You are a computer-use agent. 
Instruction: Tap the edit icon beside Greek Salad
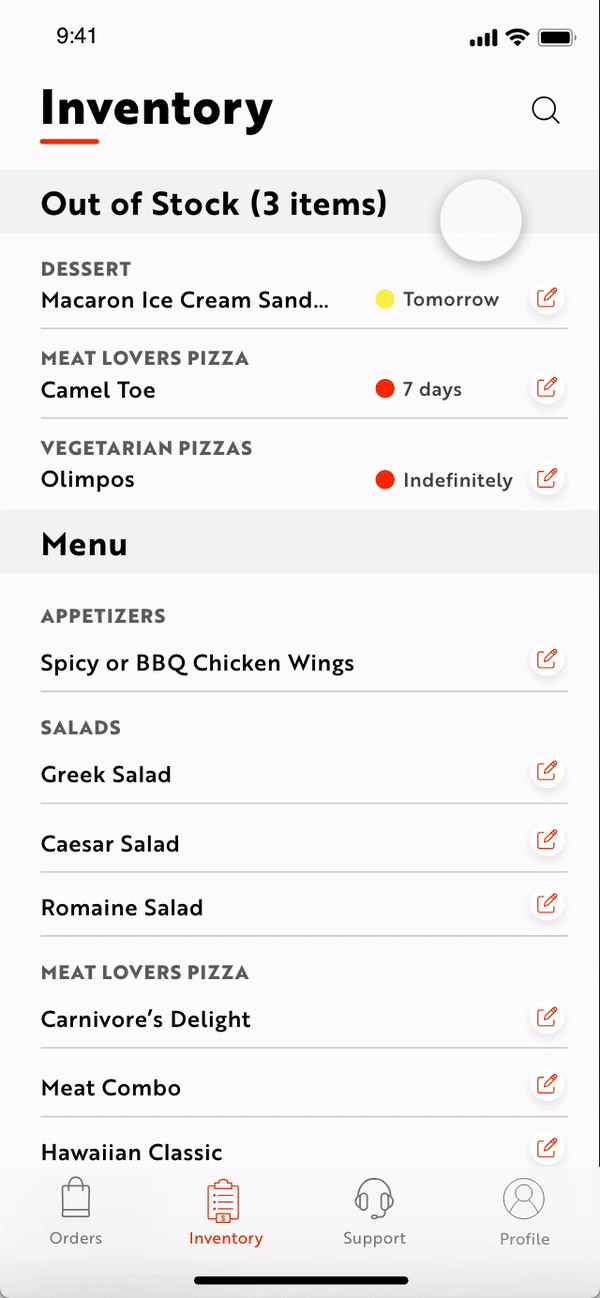(x=546, y=772)
